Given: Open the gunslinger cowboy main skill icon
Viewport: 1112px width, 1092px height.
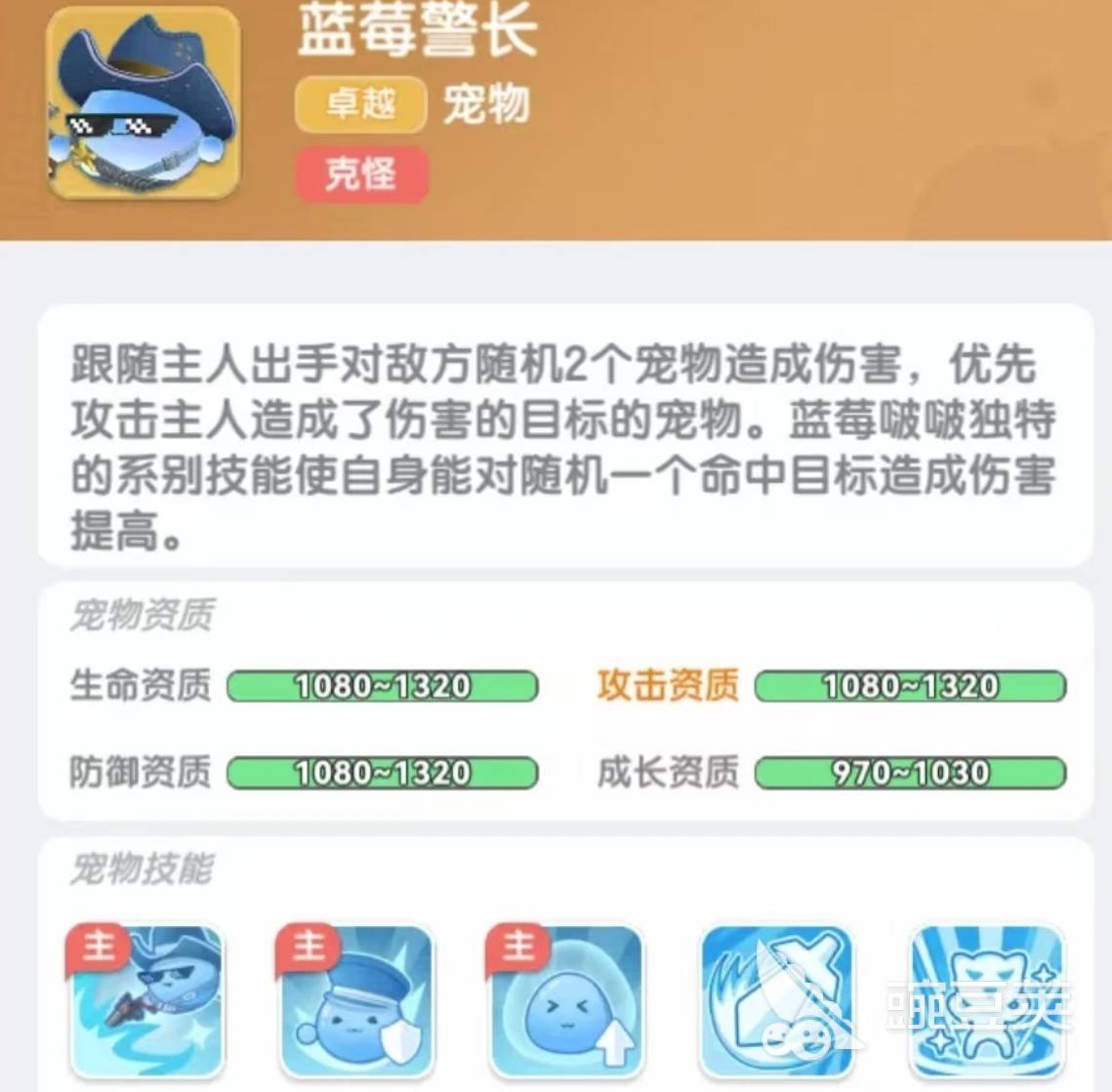Looking at the screenshot, I should (146, 1001).
